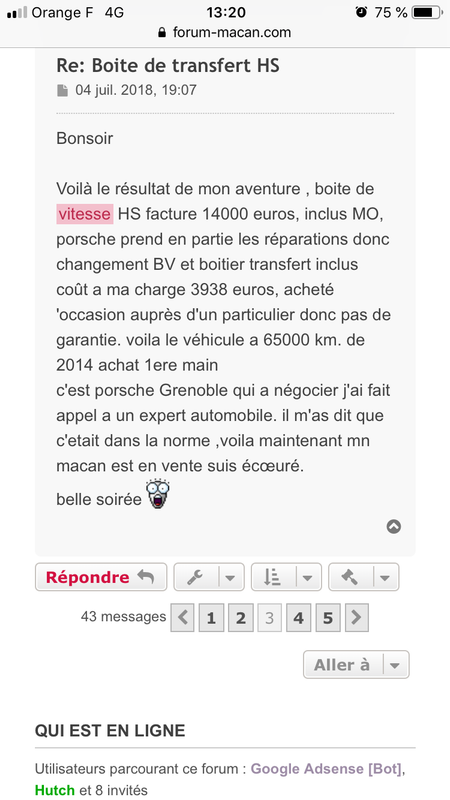Open the topic tools wrench dropdown
This screenshot has height=800, width=450.
pyautogui.click(x=209, y=577)
